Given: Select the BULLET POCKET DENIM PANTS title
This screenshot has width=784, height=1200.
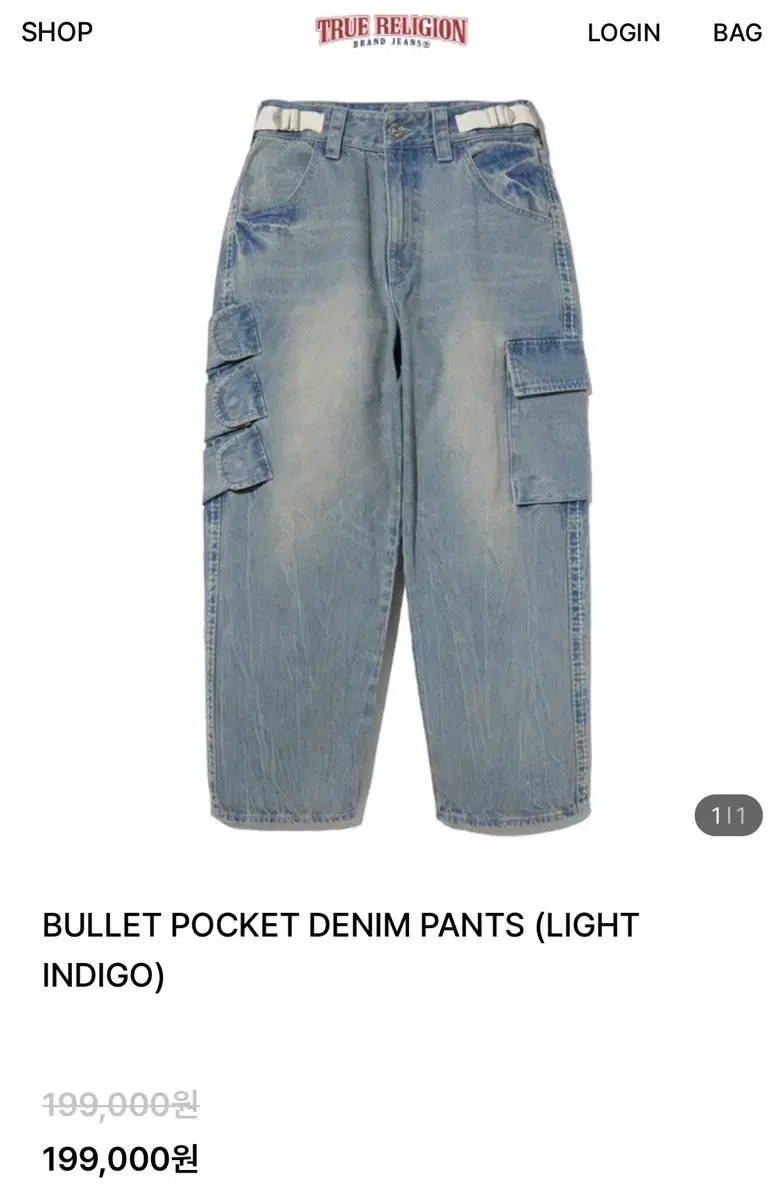Looking at the screenshot, I should [x=340, y=926].
